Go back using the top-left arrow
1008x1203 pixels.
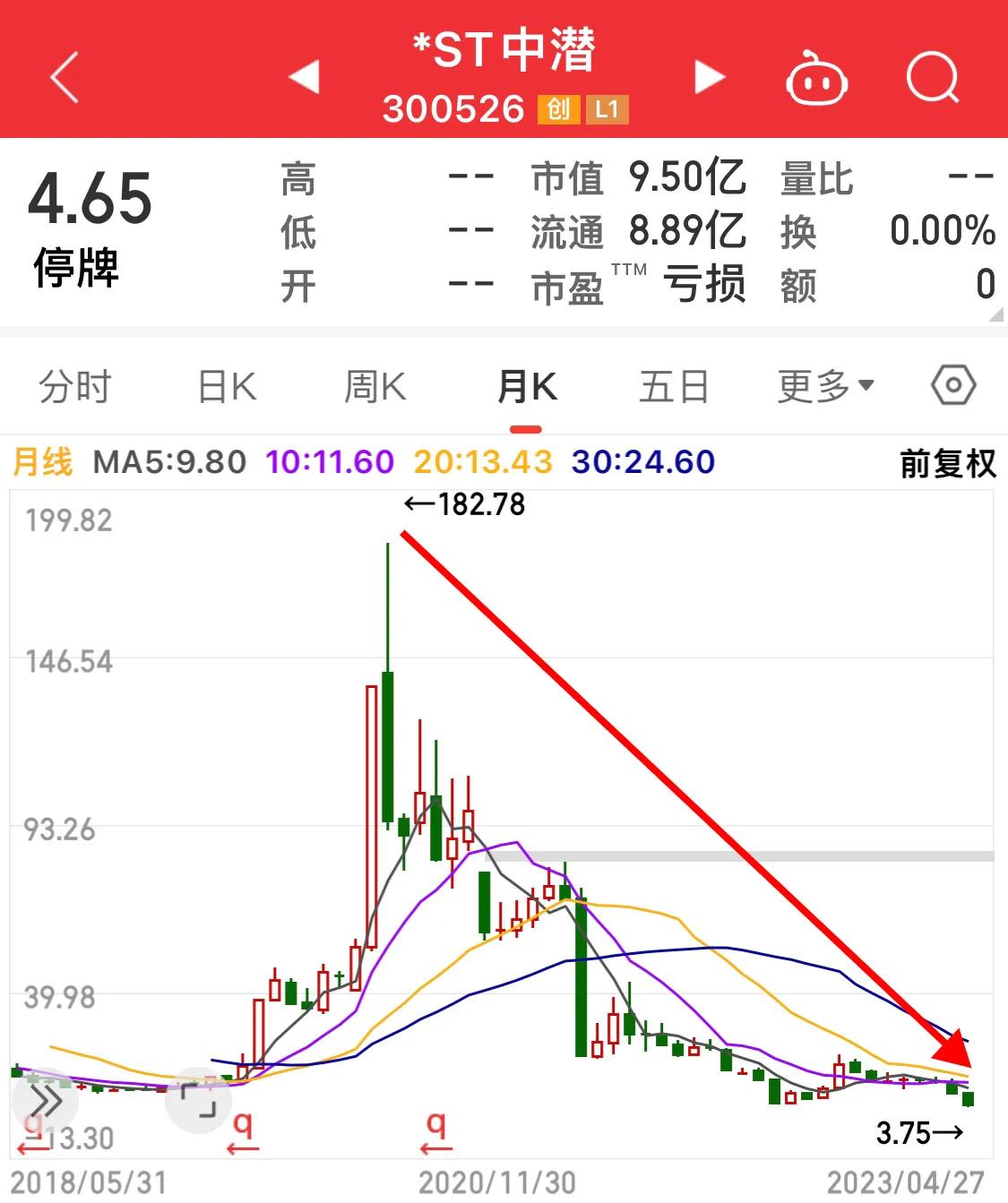coord(61,76)
